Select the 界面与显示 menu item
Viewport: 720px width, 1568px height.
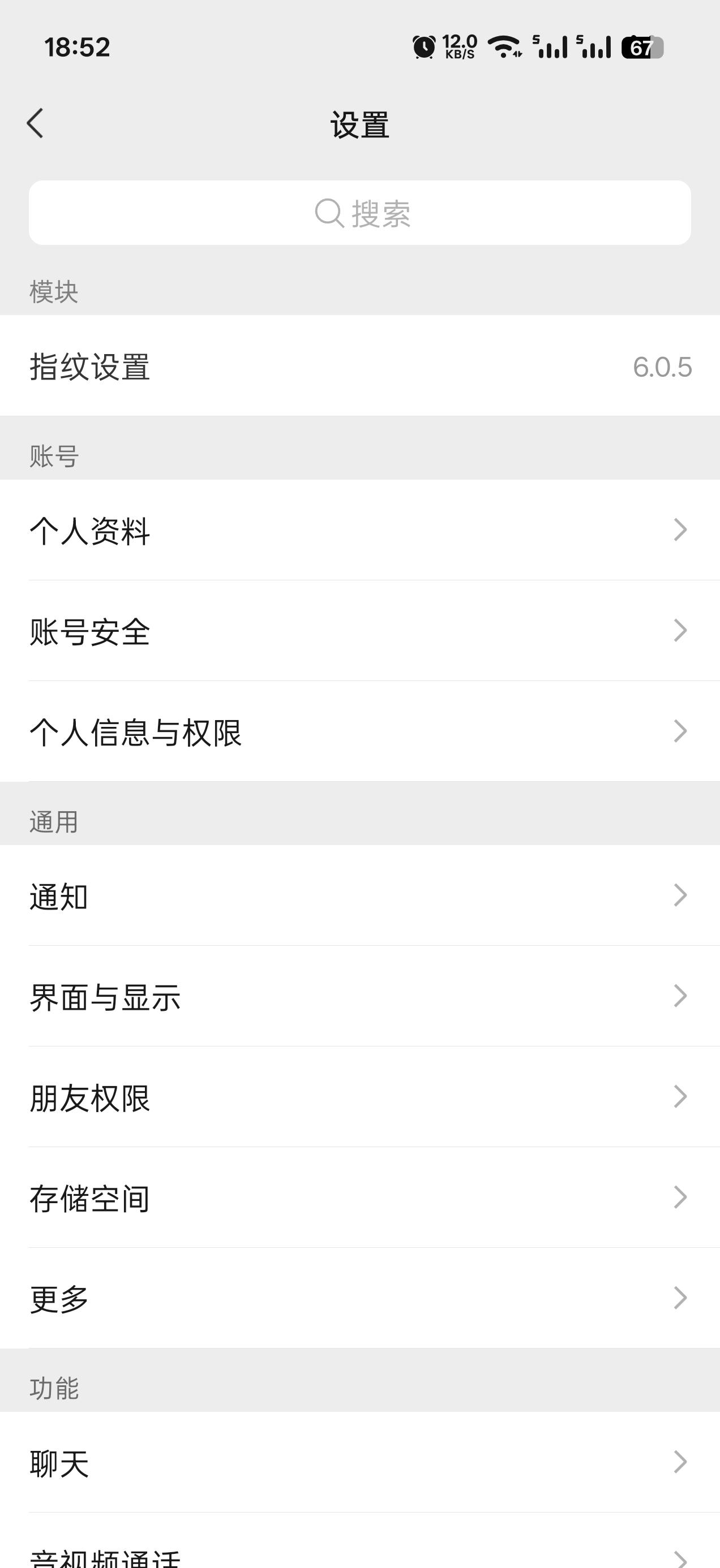359,997
